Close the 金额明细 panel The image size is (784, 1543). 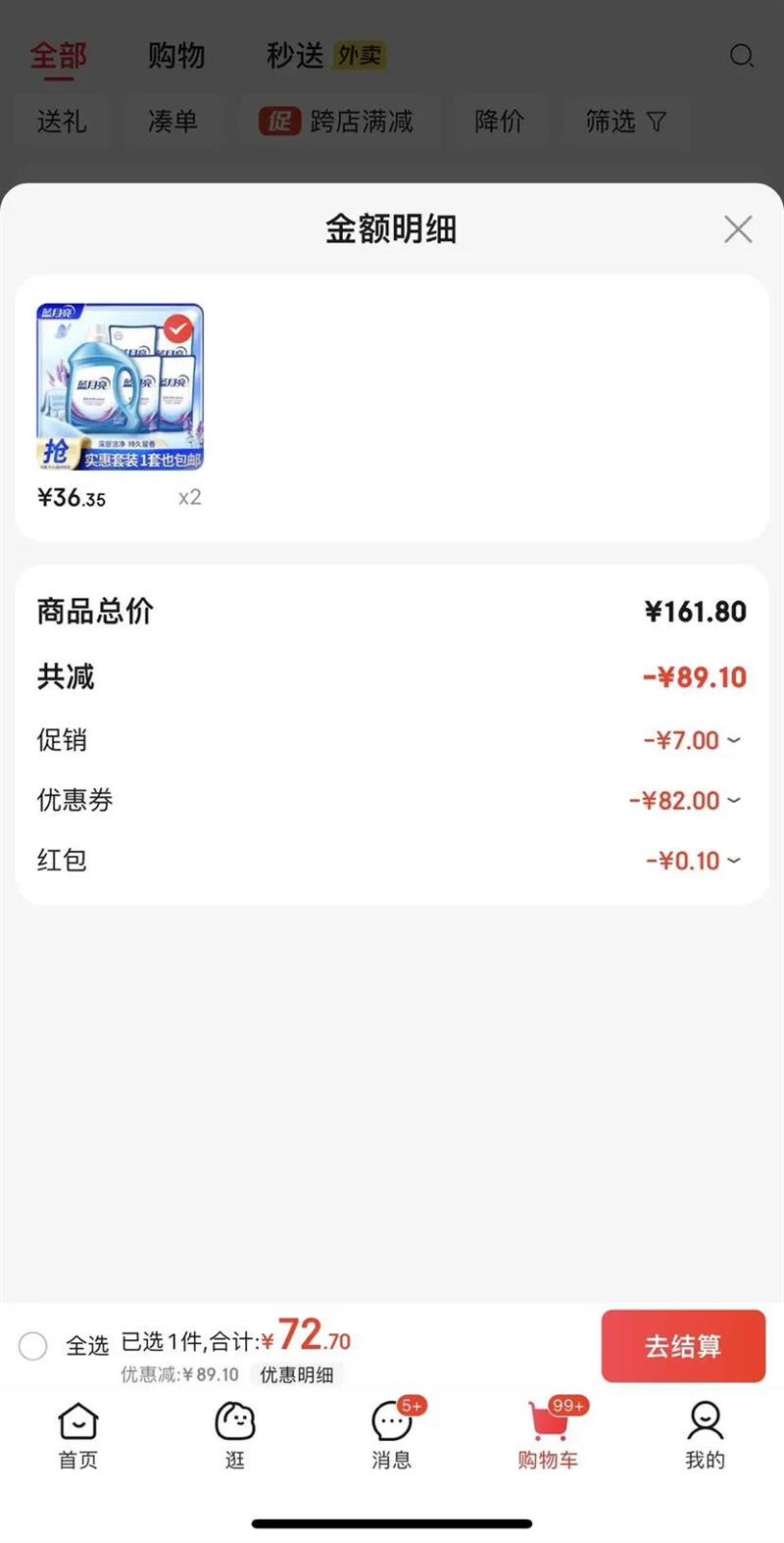coord(738,229)
